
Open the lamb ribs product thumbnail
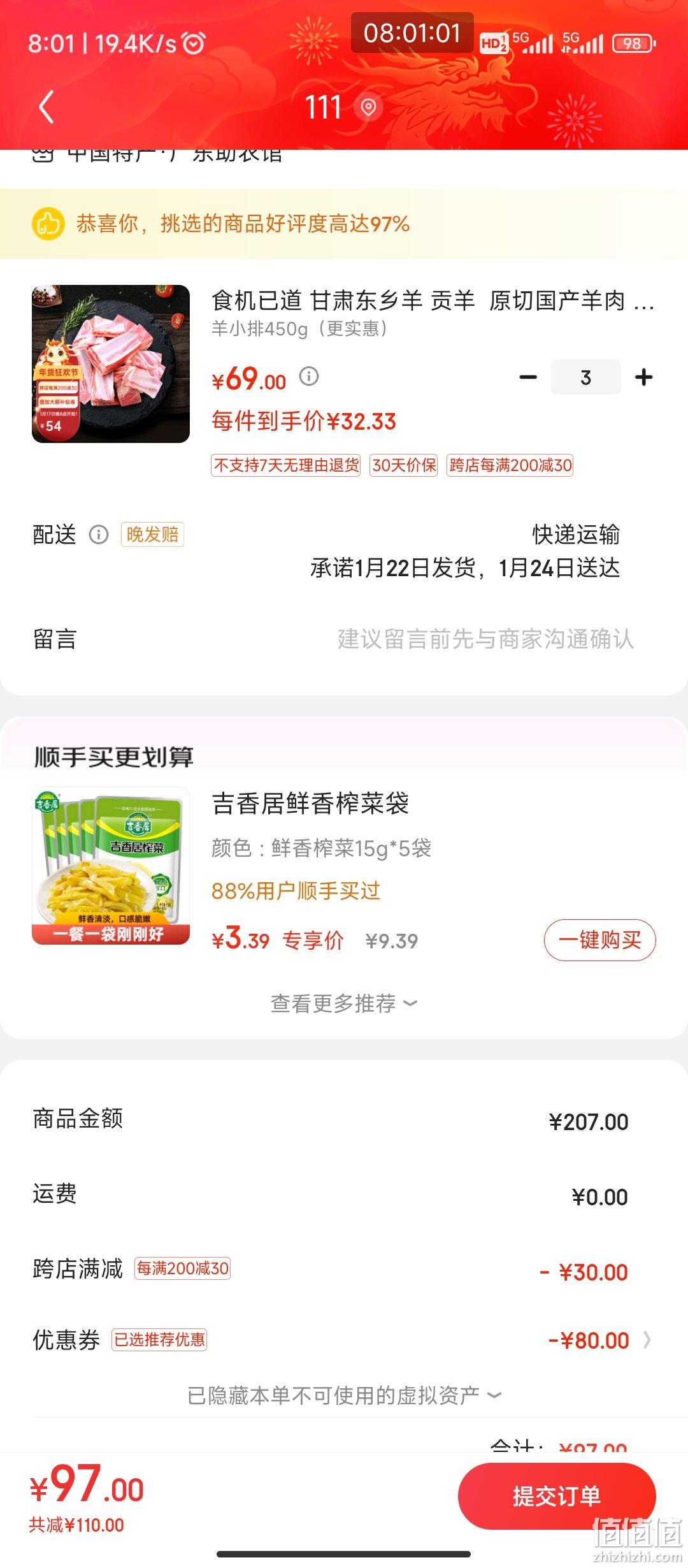point(111,364)
